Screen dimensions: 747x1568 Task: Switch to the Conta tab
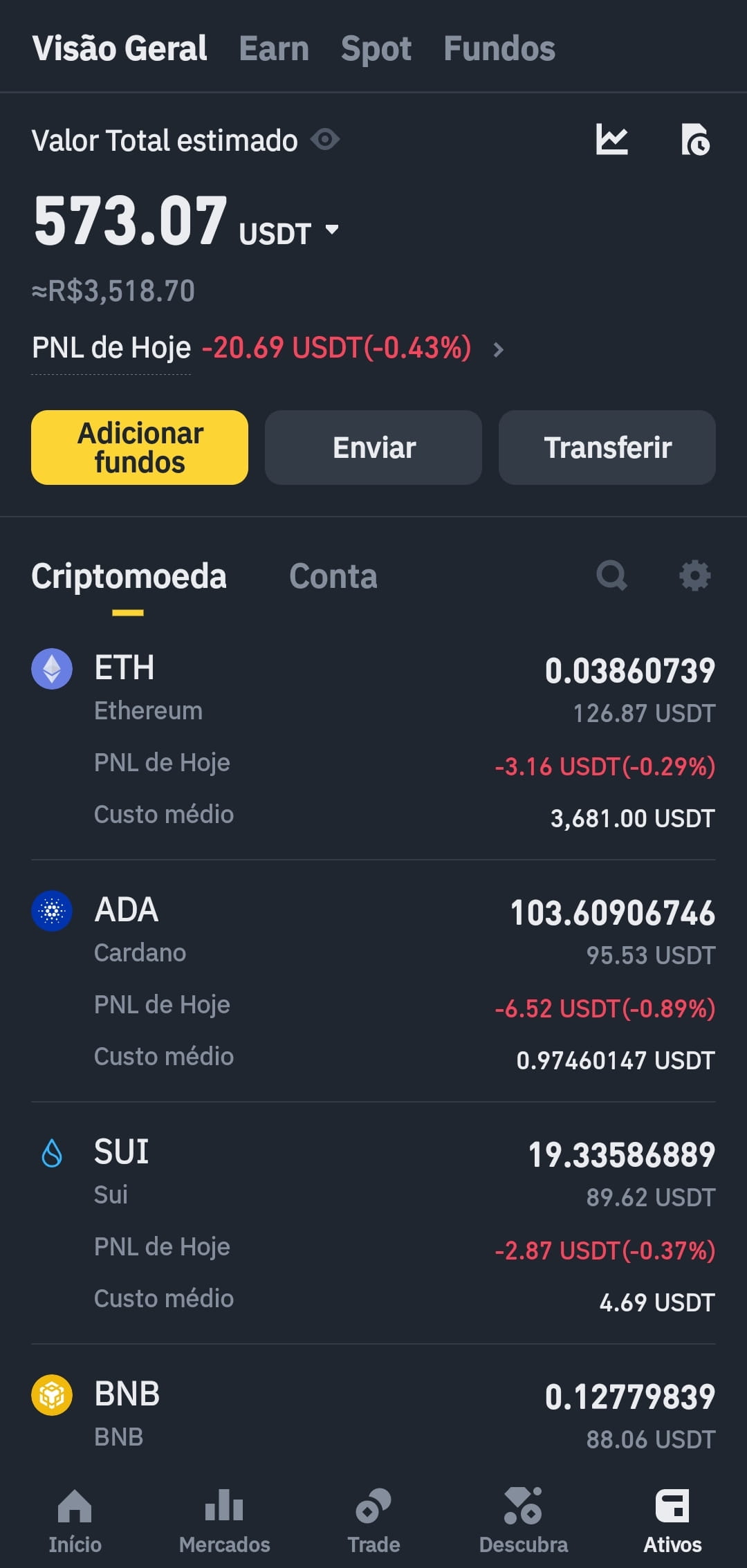(x=333, y=576)
